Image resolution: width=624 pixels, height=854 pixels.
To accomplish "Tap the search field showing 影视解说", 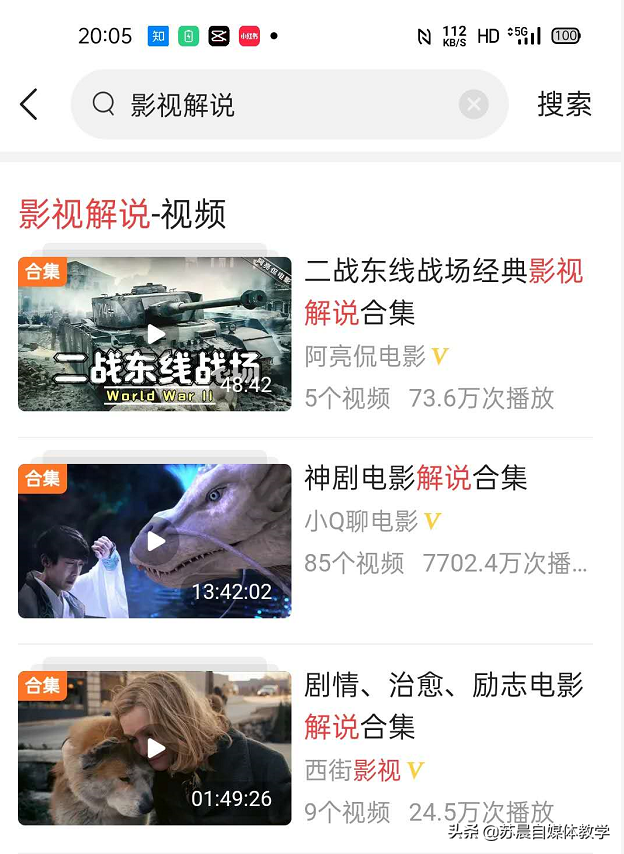I will click(x=280, y=104).
